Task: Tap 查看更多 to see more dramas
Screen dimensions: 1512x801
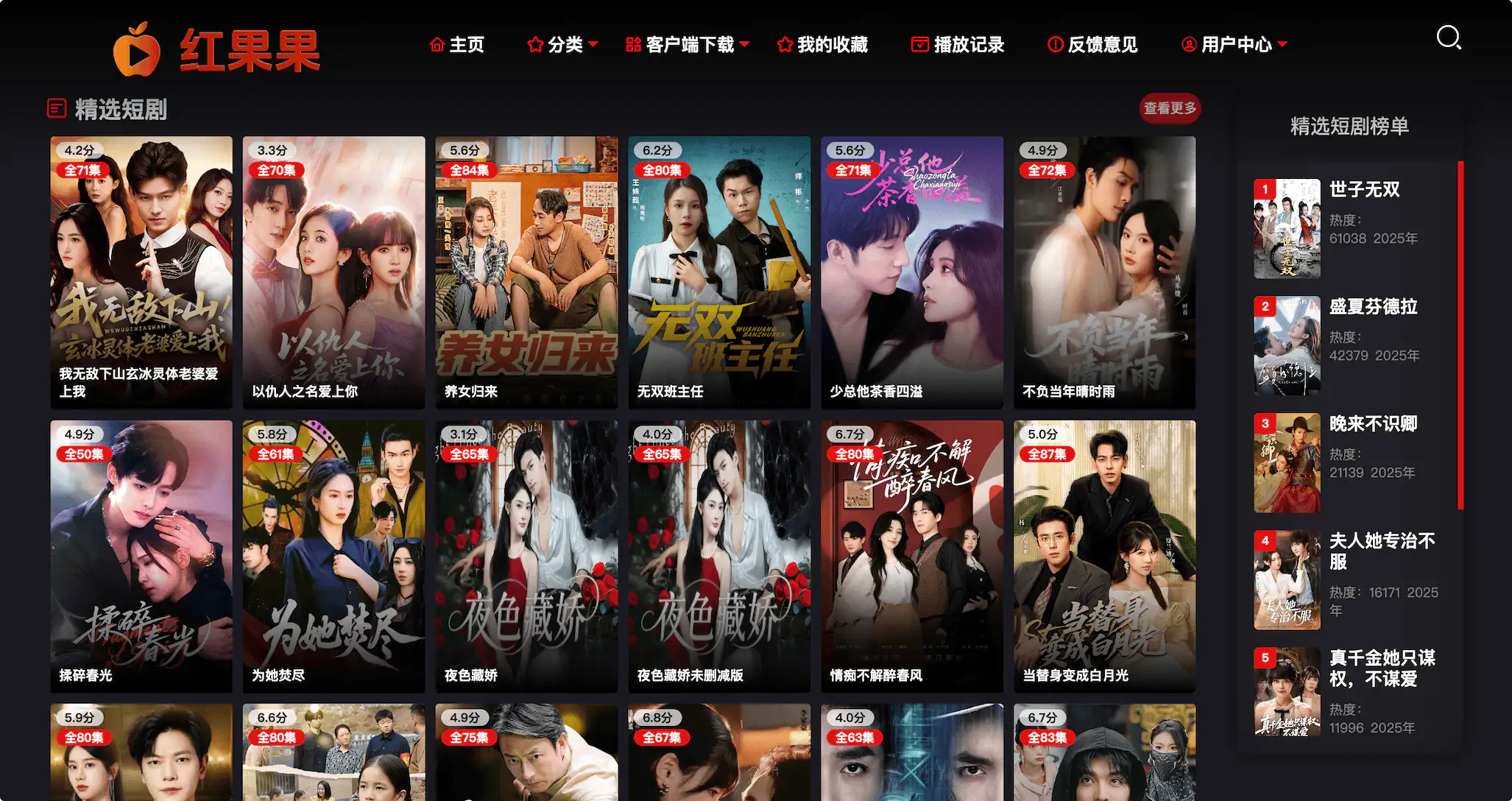Action: (x=1170, y=108)
